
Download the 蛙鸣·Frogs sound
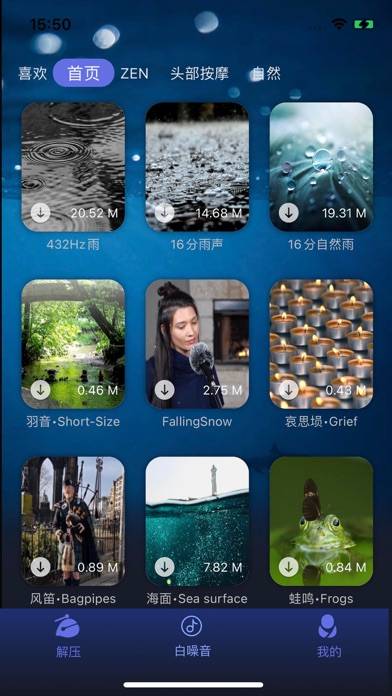tap(289, 567)
